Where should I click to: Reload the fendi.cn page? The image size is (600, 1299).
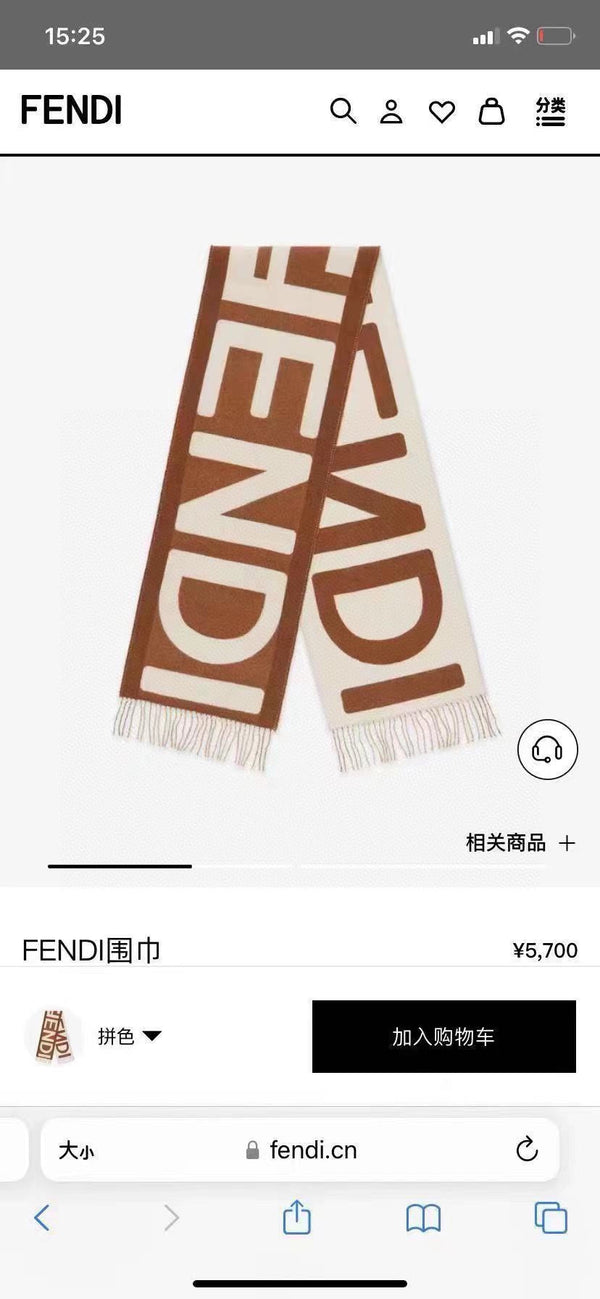pos(527,1150)
